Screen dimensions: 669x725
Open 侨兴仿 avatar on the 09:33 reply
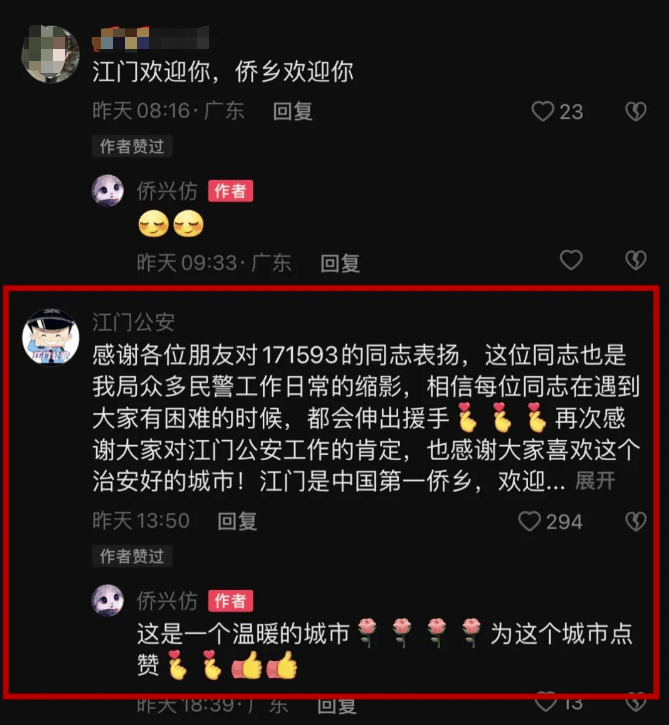(x=108, y=190)
